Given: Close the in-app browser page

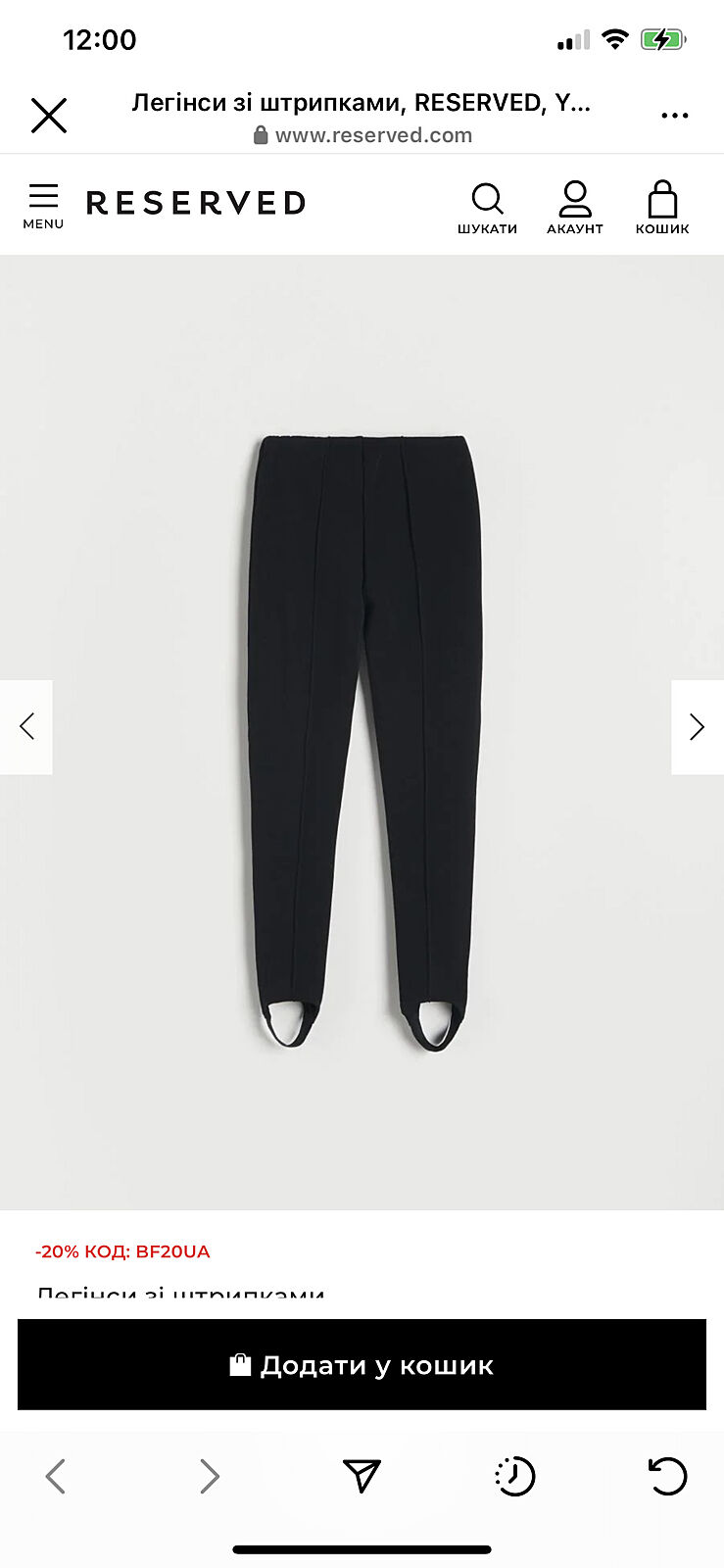Looking at the screenshot, I should tap(48, 116).
